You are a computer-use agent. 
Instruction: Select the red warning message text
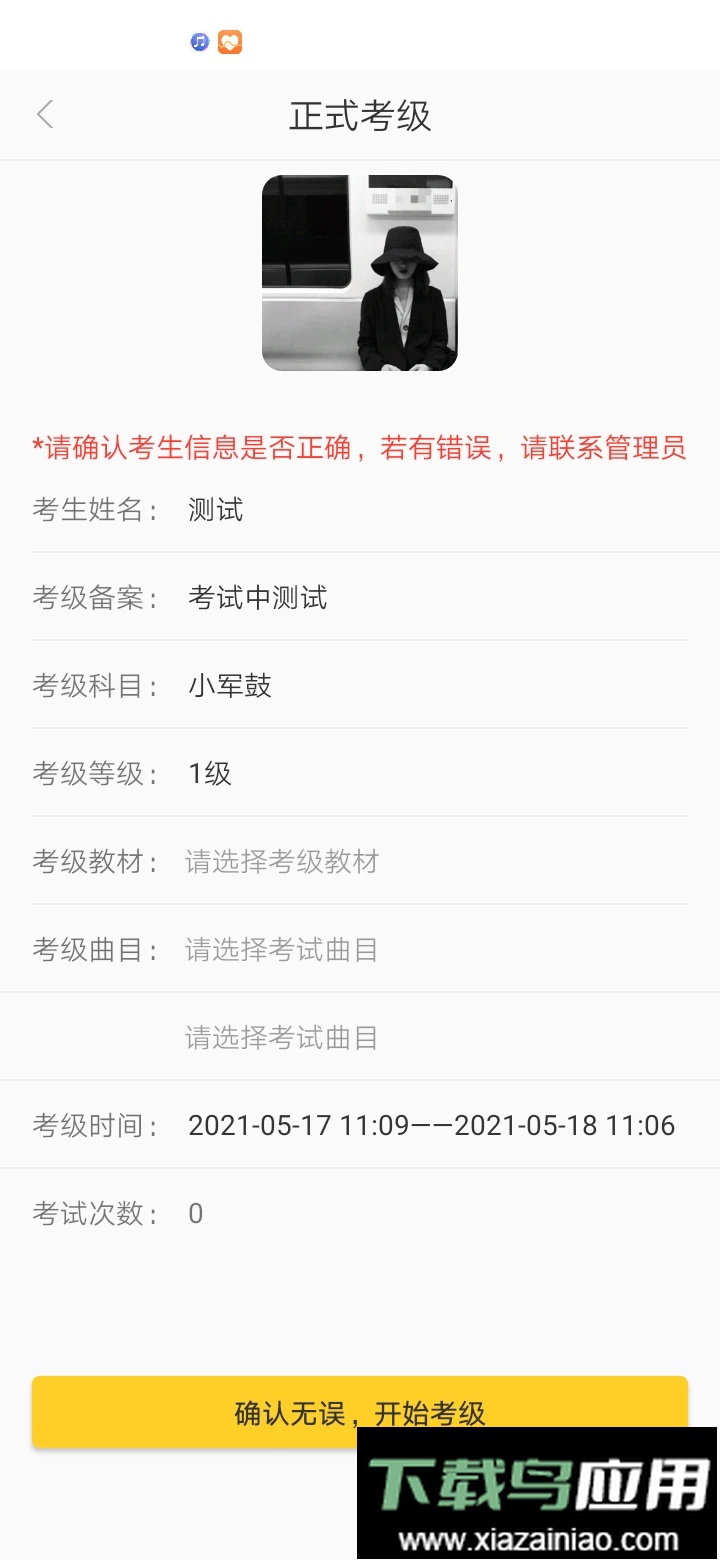click(360, 450)
